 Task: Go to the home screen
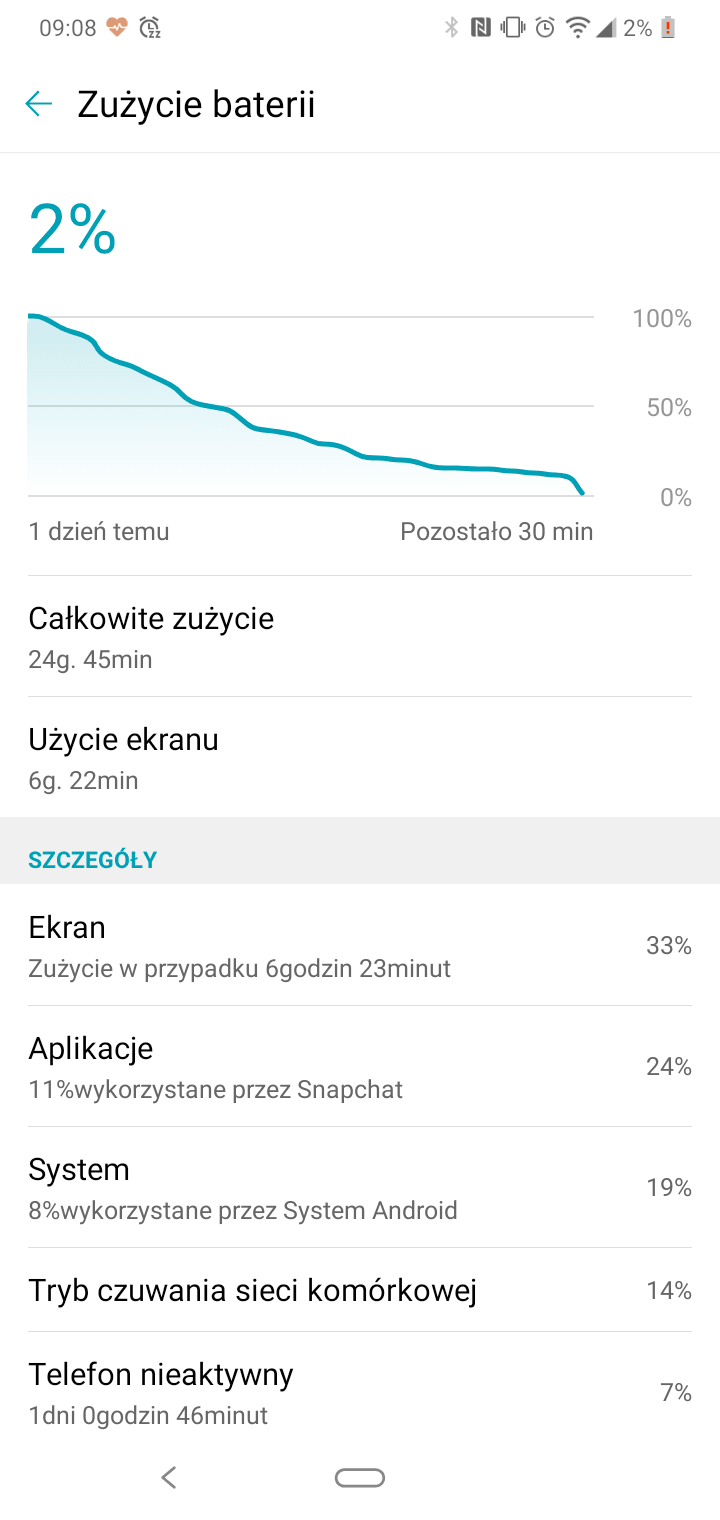[x=360, y=1477]
